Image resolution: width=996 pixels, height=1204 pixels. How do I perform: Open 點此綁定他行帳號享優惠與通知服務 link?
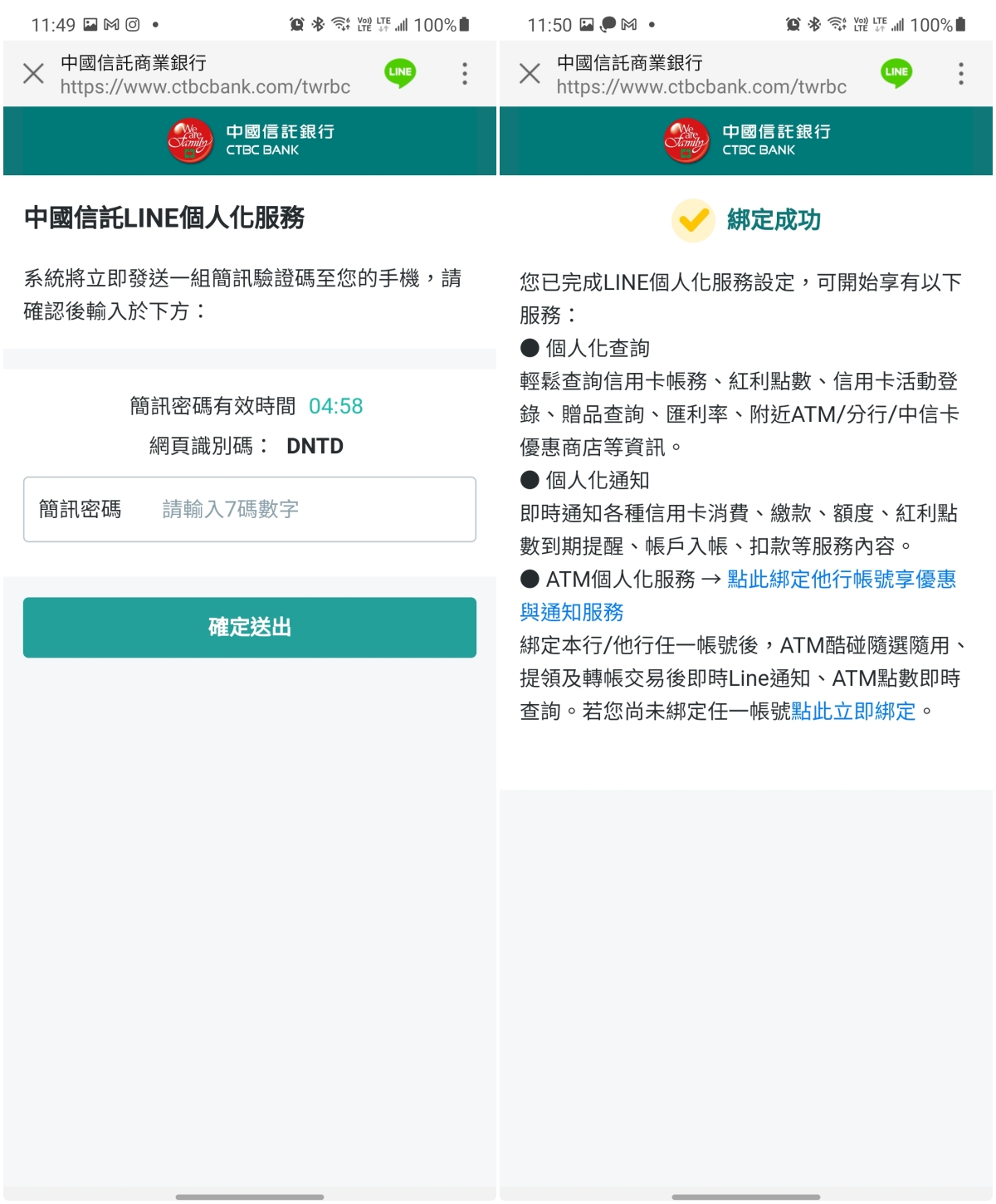840,580
